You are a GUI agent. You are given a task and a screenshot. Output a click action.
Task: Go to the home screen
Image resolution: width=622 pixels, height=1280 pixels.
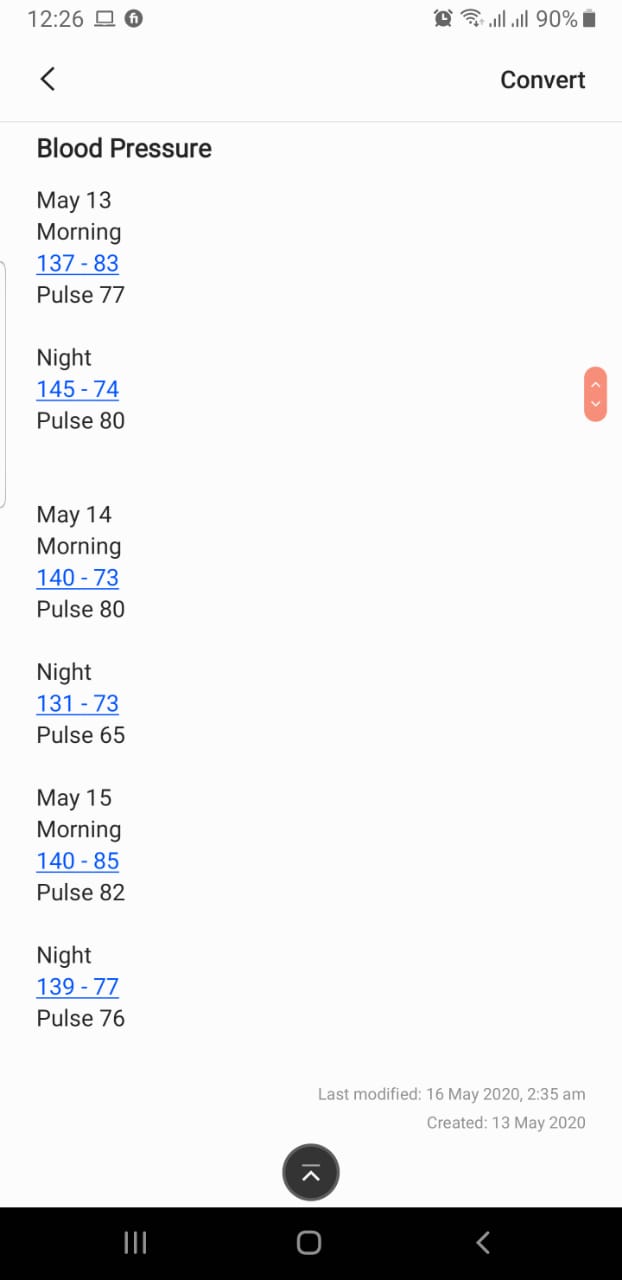(x=309, y=1243)
